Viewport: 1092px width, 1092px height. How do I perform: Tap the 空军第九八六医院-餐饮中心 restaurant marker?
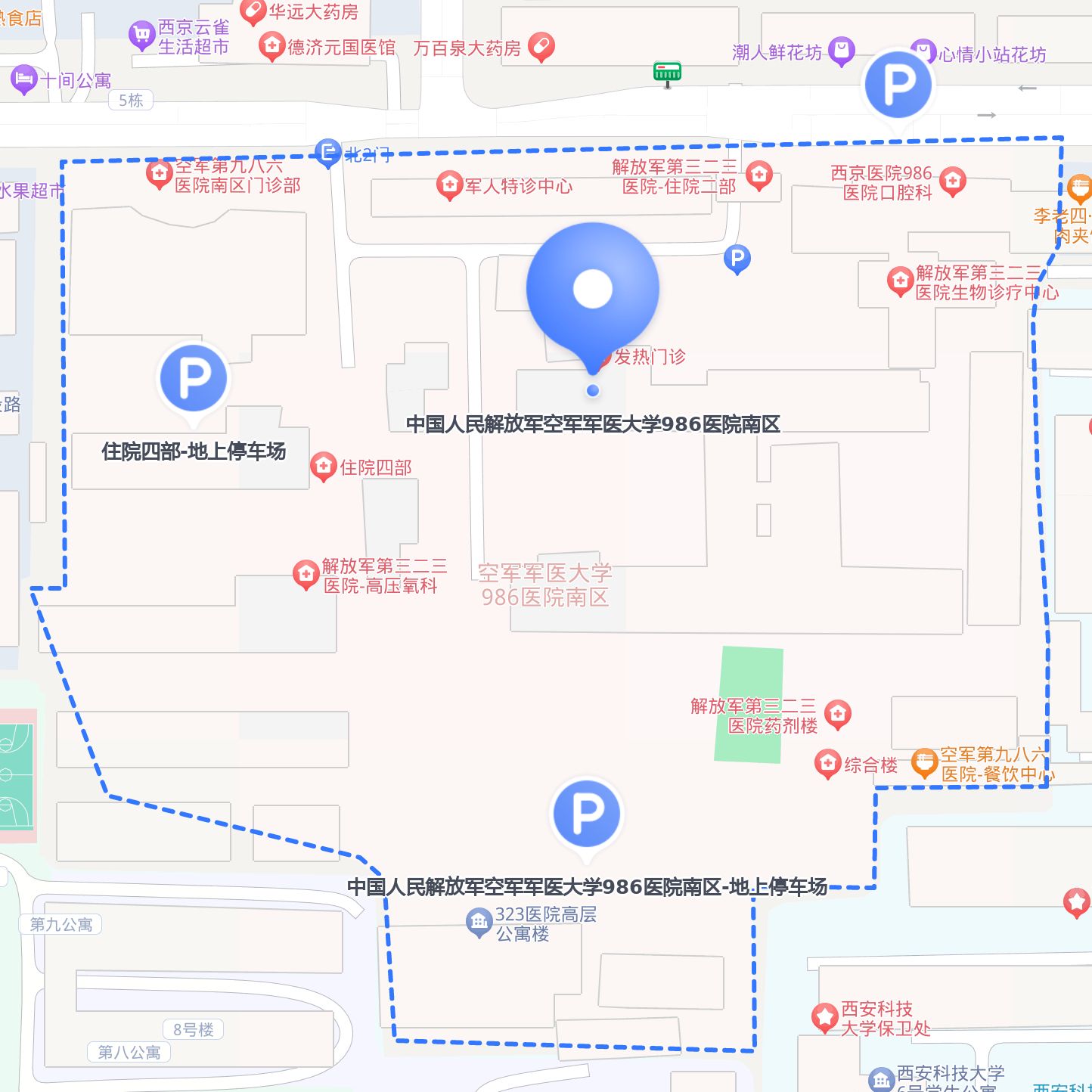coord(924,763)
